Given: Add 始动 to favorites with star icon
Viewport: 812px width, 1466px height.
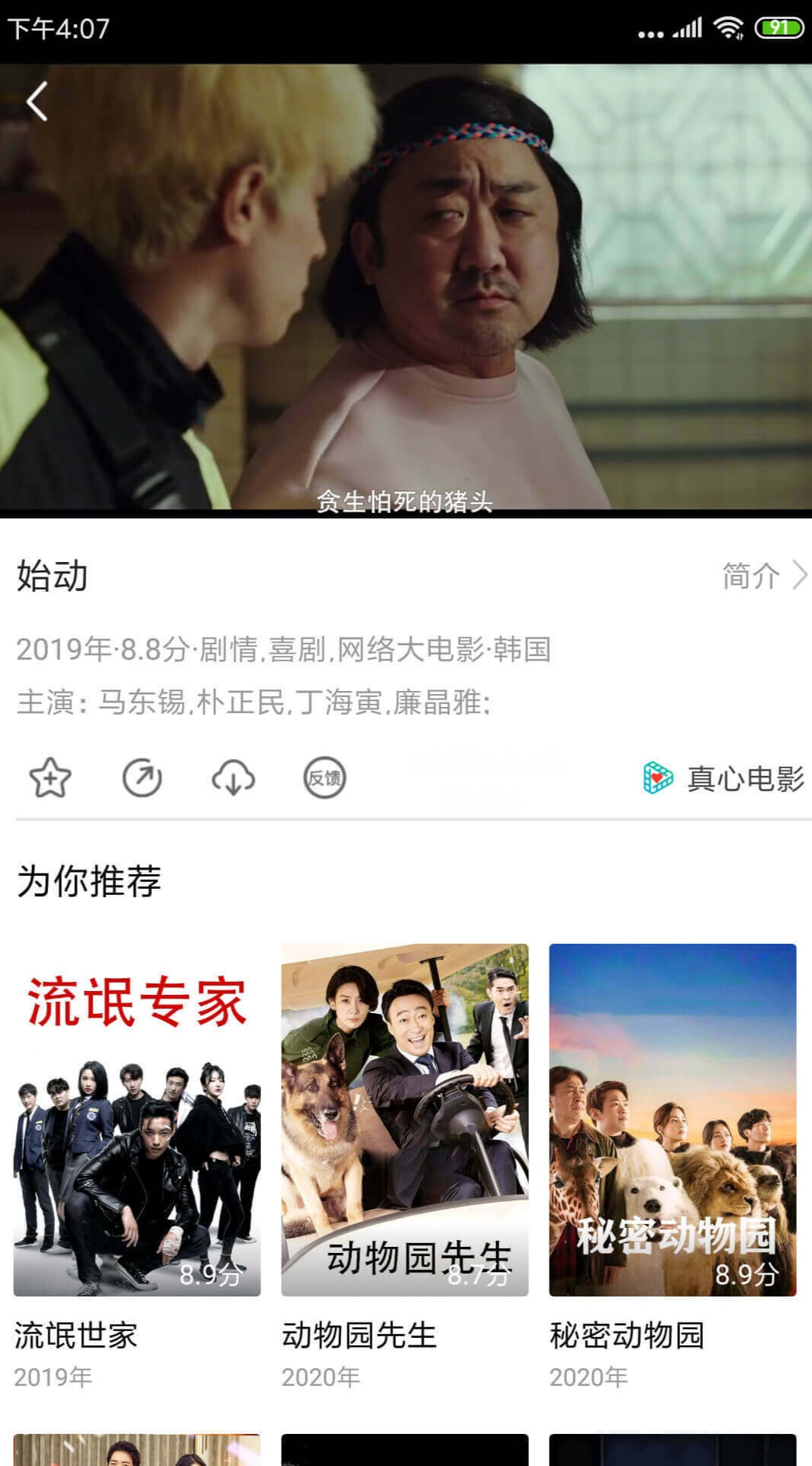Looking at the screenshot, I should [50, 778].
